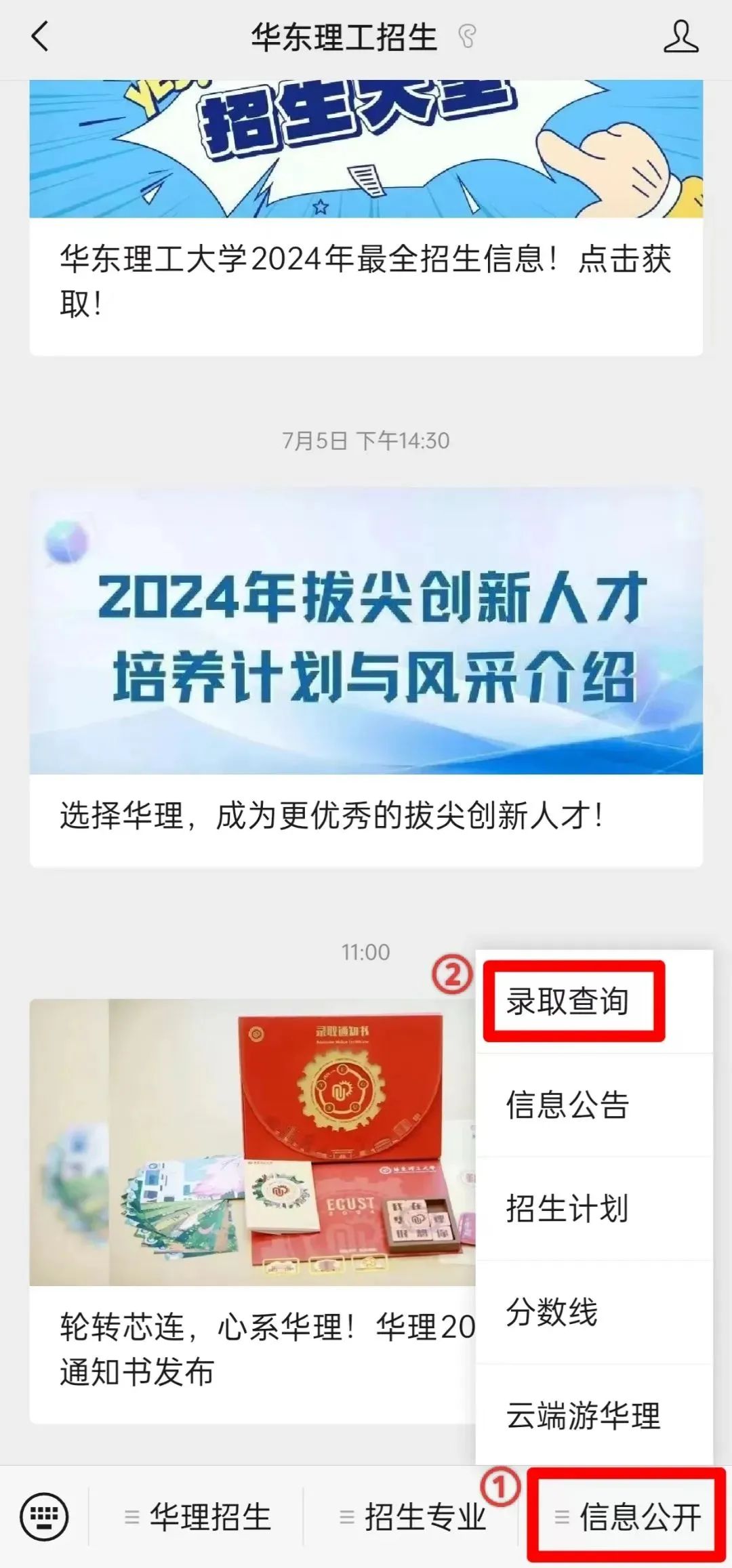Tap the 信息公开 bottom menu
The height and width of the screenshot is (1568, 732).
tap(628, 1517)
